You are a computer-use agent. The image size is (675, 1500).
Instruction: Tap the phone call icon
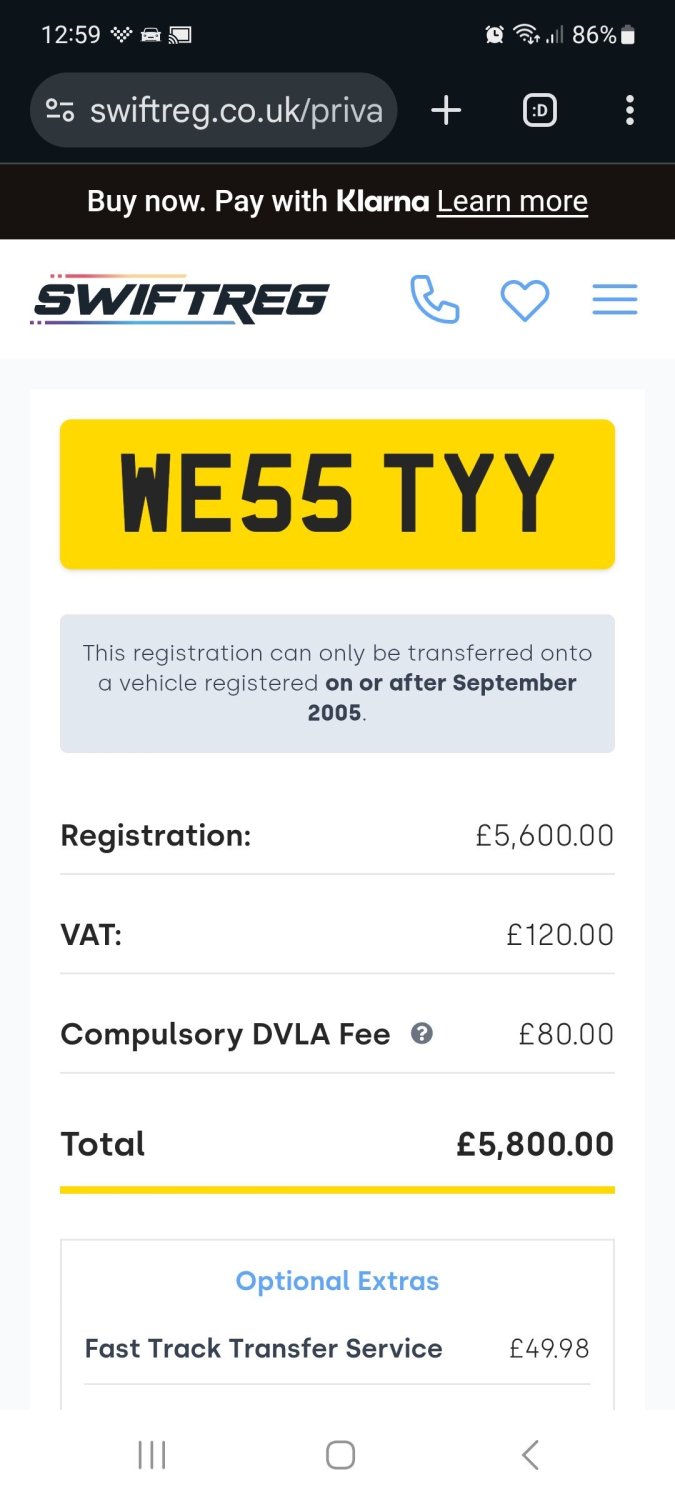435,299
